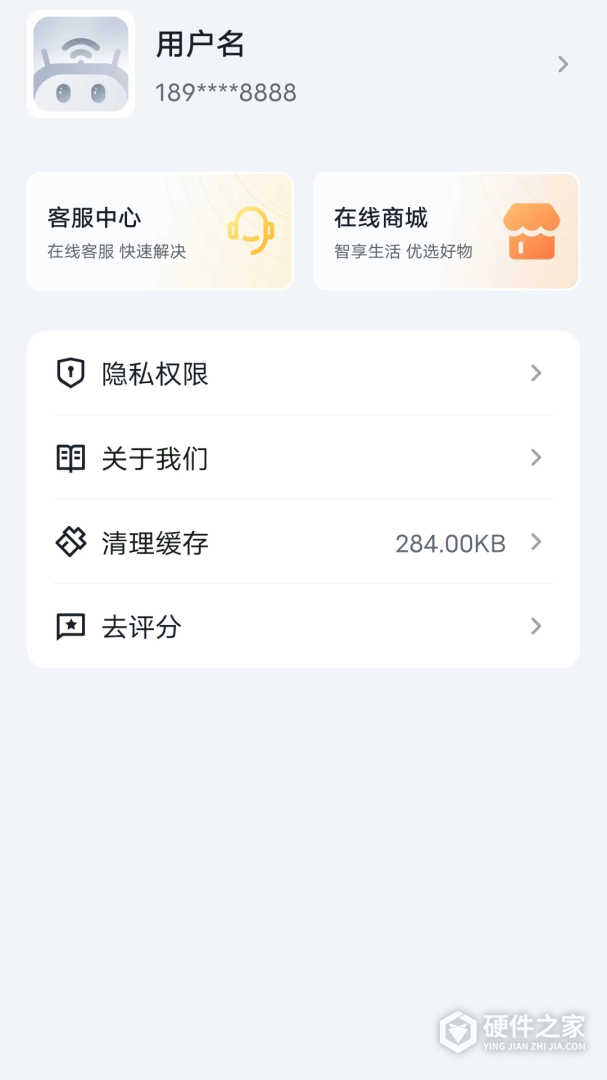Open the 用户名 profile details
This screenshot has height=1080, width=607.
click(300, 65)
